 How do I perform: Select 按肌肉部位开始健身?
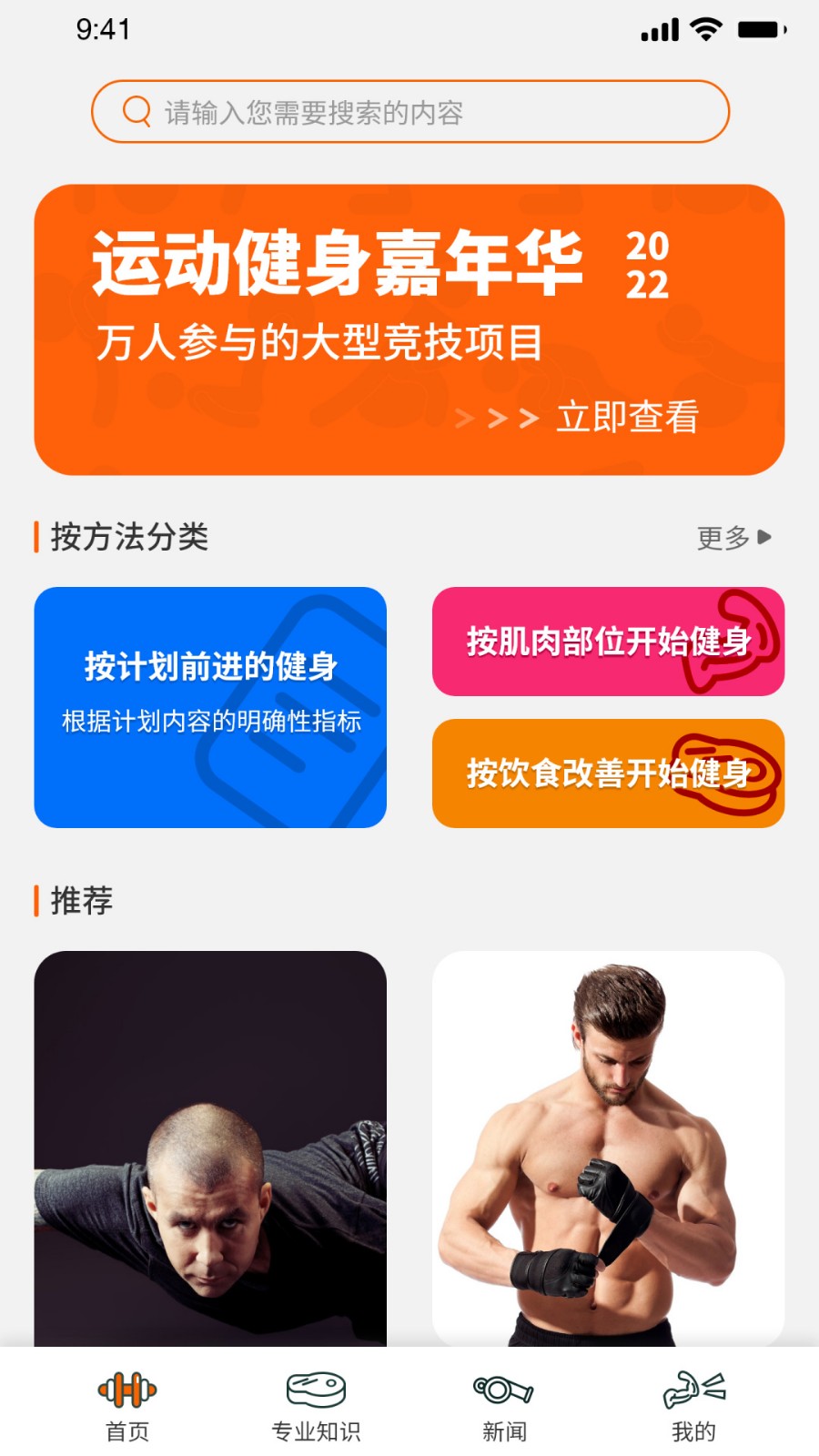click(608, 642)
